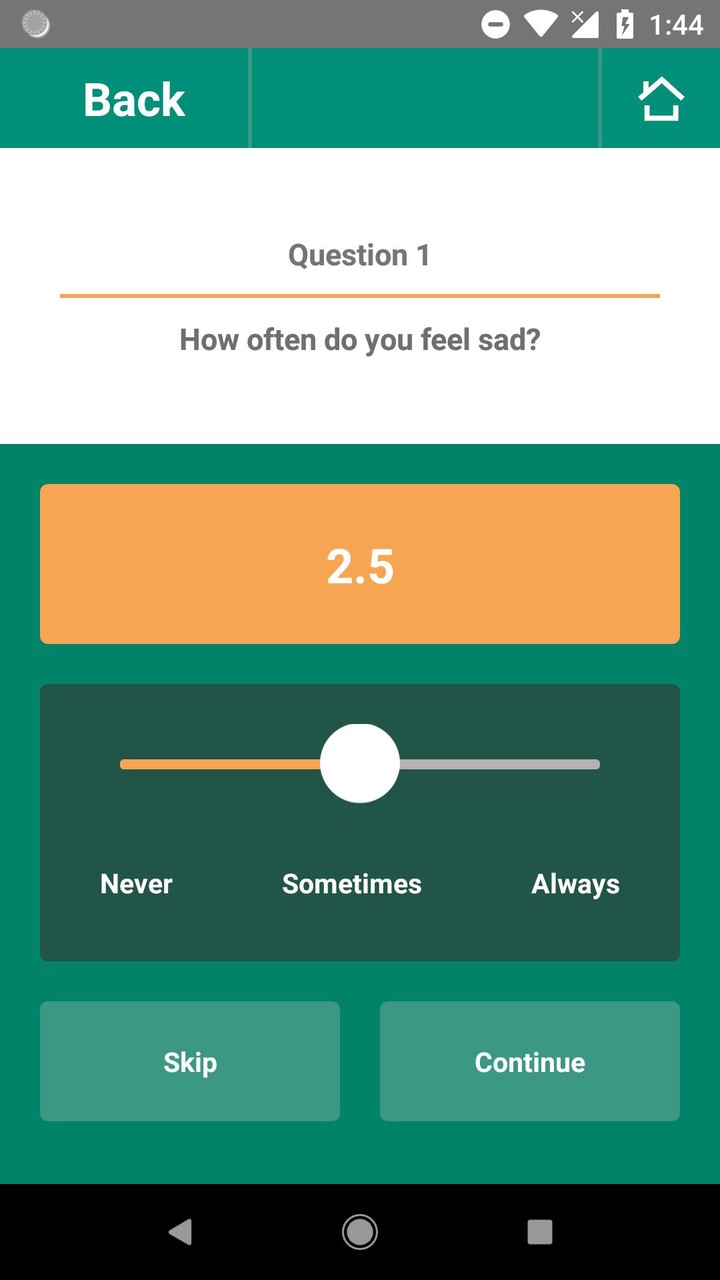Continue to the next question
This screenshot has width=720, height=1280.
click(530, 1061)
